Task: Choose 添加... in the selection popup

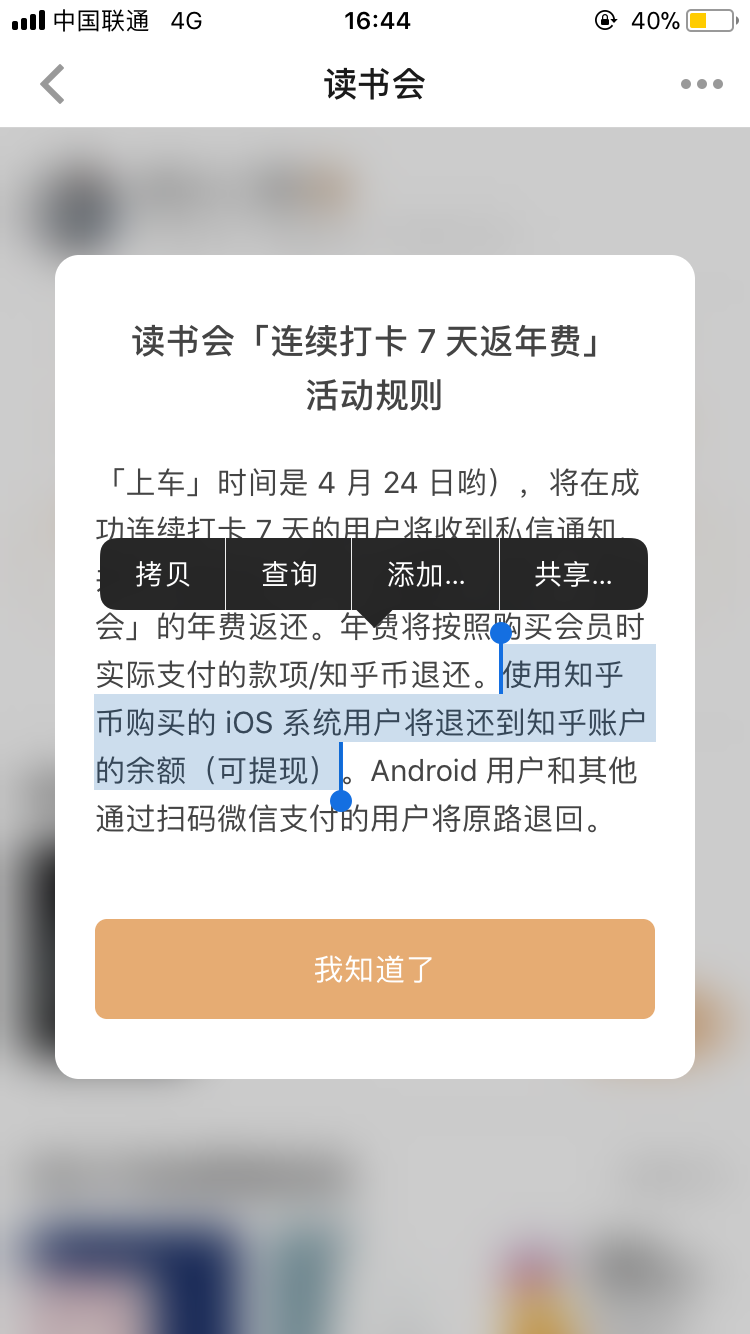Action: click(425, 574)
